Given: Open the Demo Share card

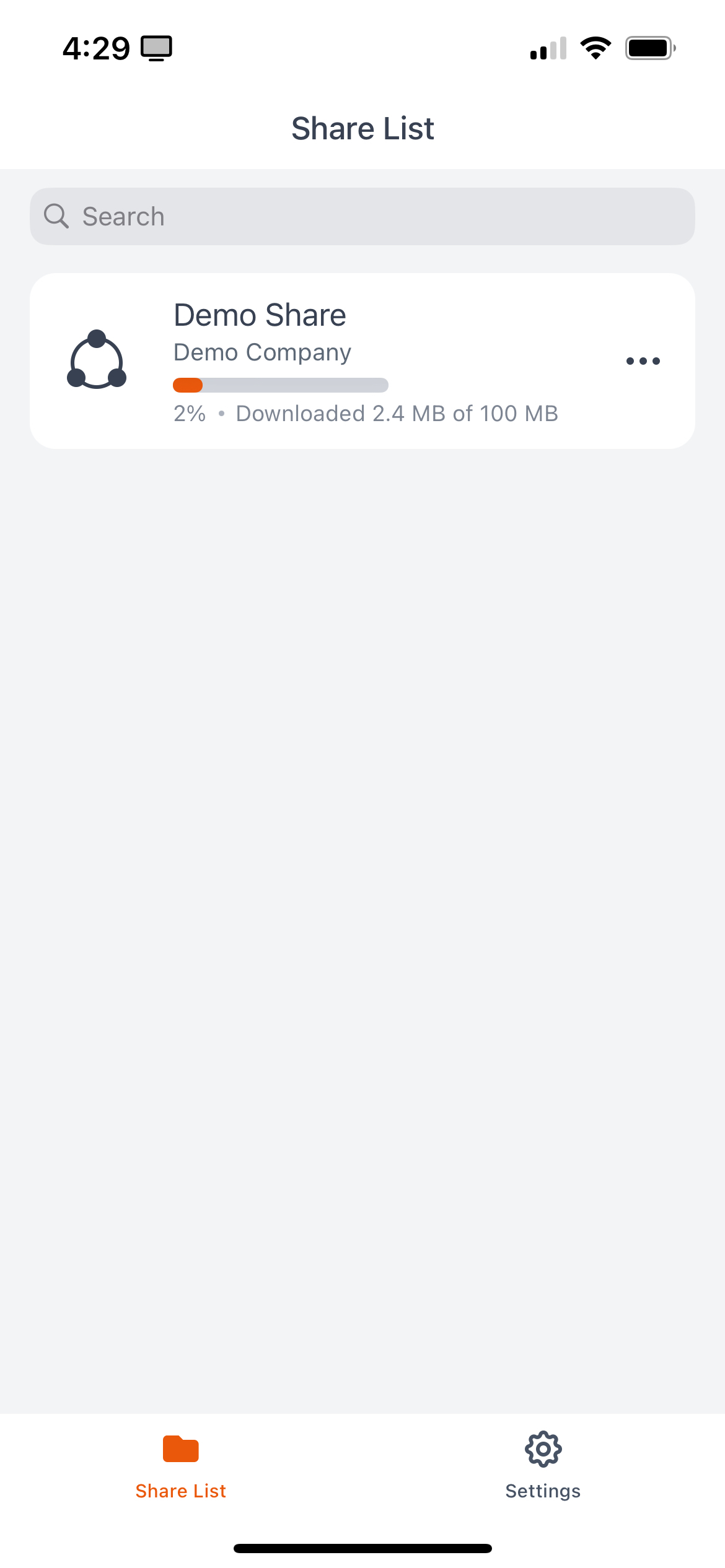Looking at the screenshot, I should 362,361.
